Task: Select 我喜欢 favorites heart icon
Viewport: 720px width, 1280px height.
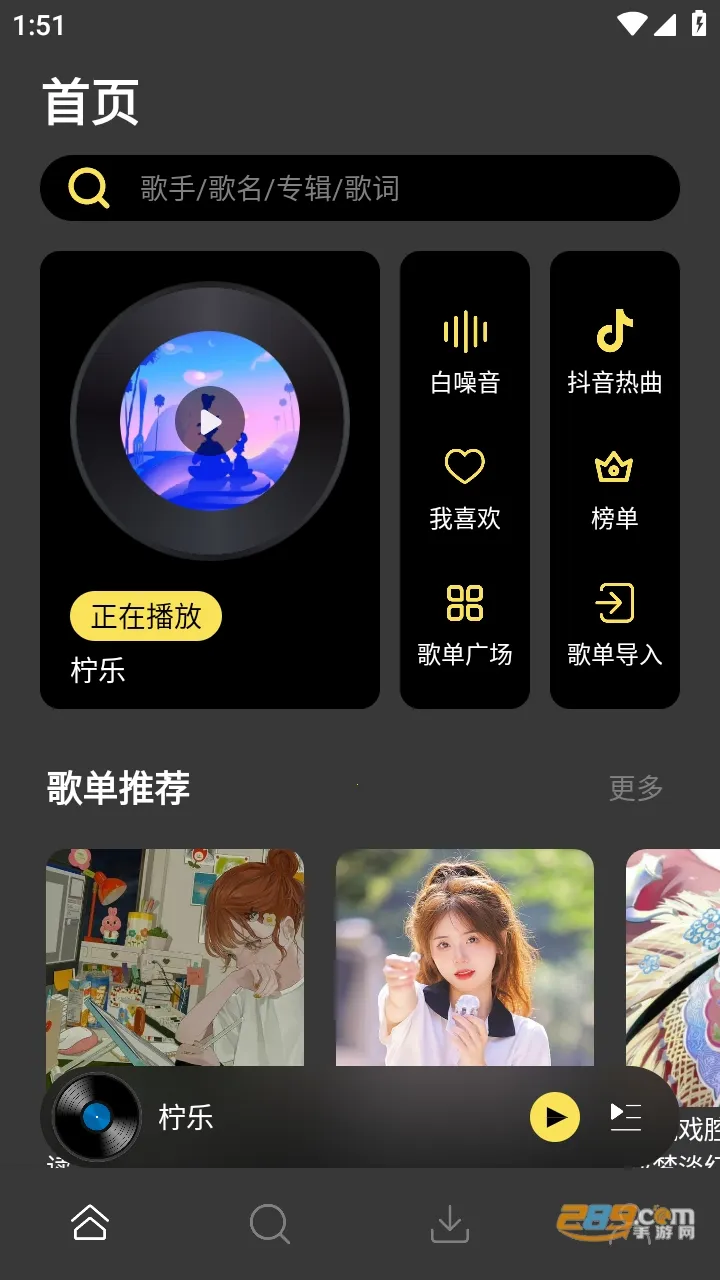Action: pos(464,467)
